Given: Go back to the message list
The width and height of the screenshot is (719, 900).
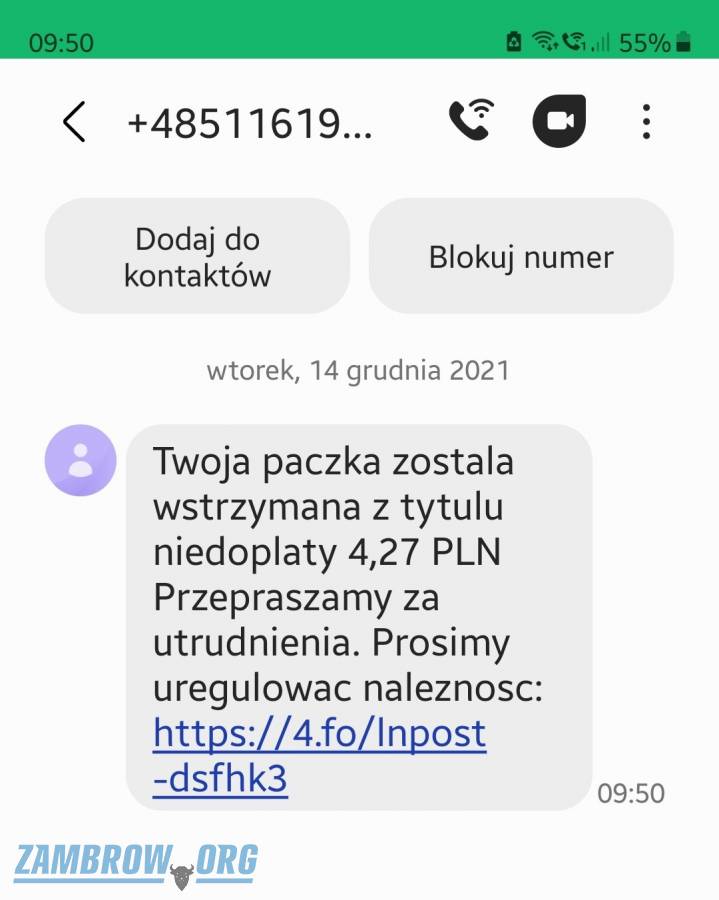Looking at the screenshot, I should [x=74, y=122].
